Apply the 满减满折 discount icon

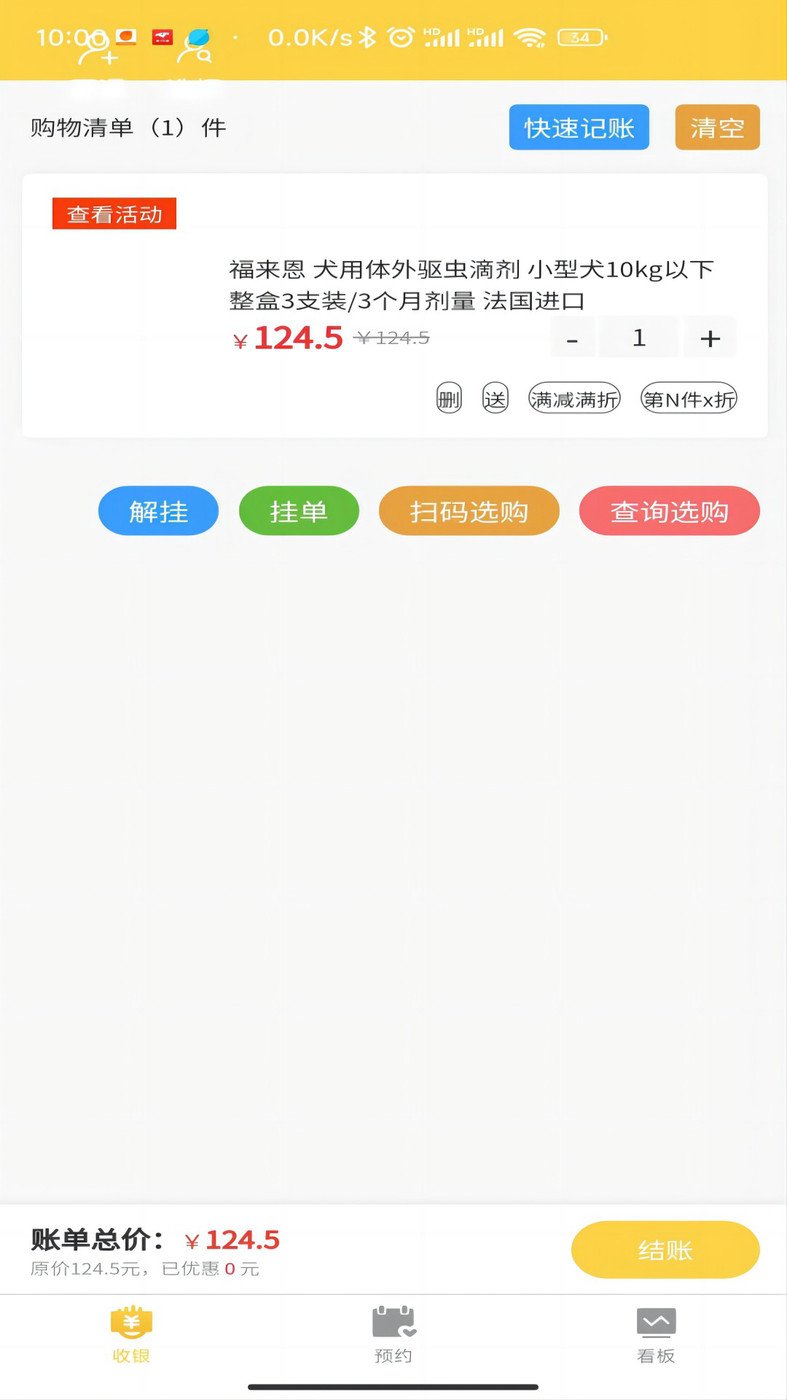click(x=574, y=397)
